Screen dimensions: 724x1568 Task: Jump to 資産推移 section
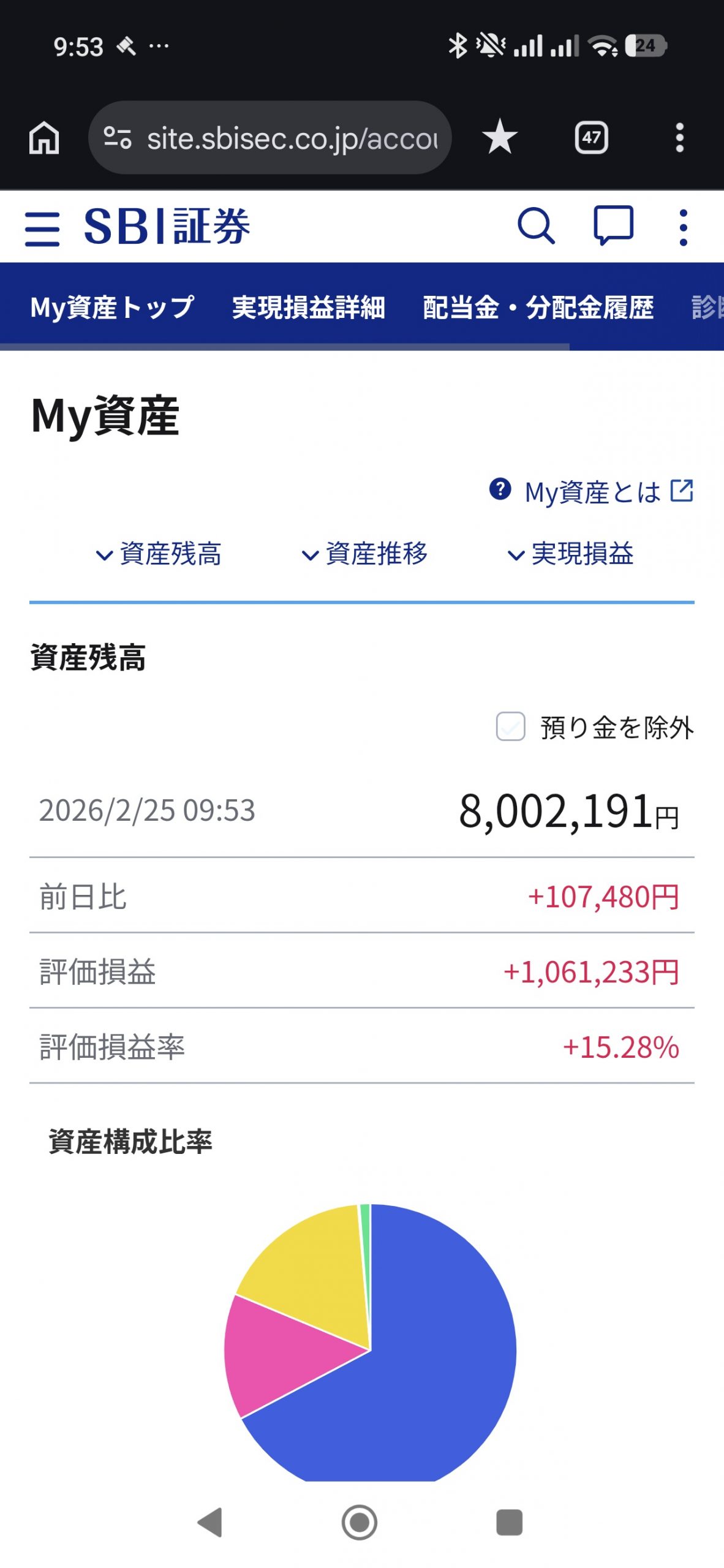[x=365, y=554]
